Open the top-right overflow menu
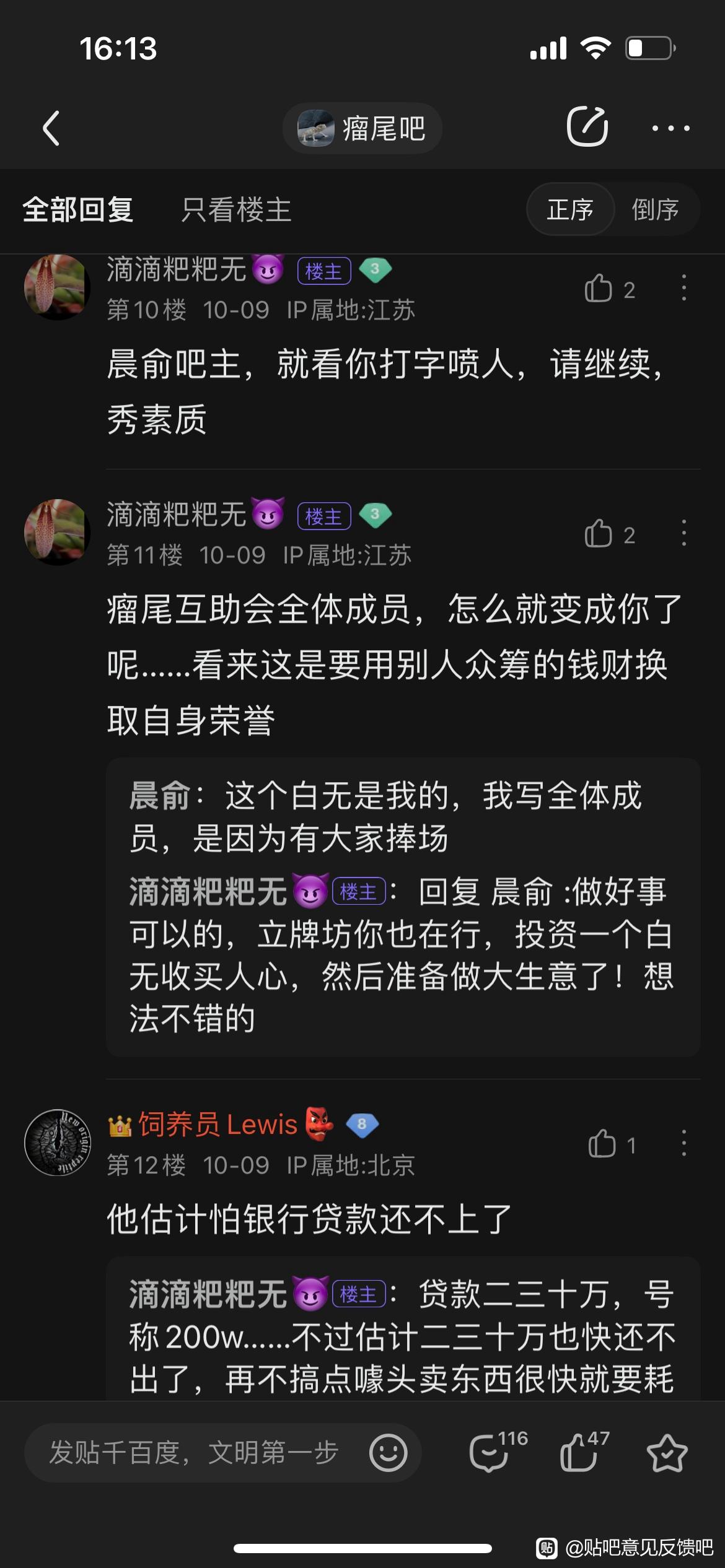 coord(670,128)
